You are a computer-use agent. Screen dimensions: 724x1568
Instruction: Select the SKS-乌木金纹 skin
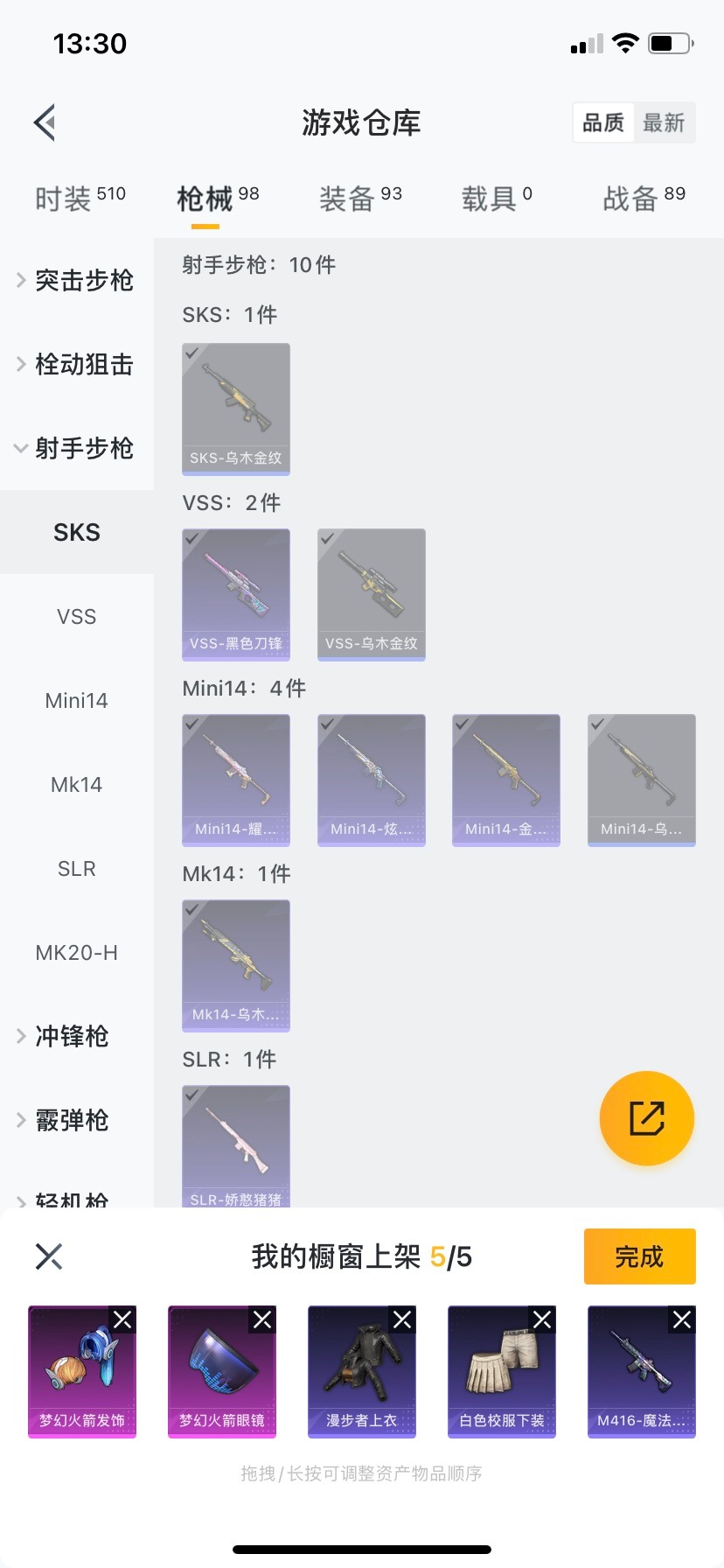(236, 409)
